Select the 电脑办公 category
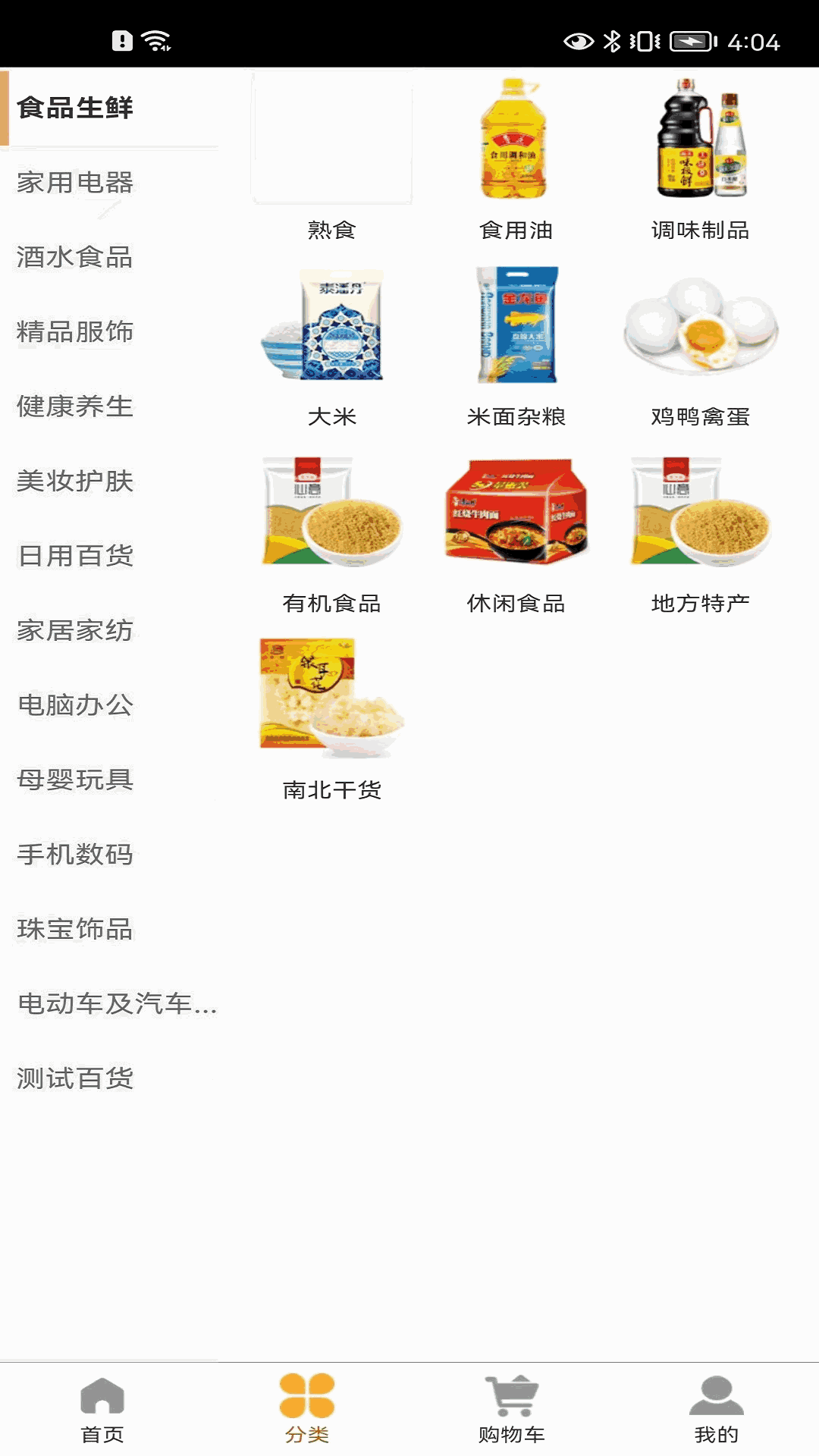 tap(75, 705)
